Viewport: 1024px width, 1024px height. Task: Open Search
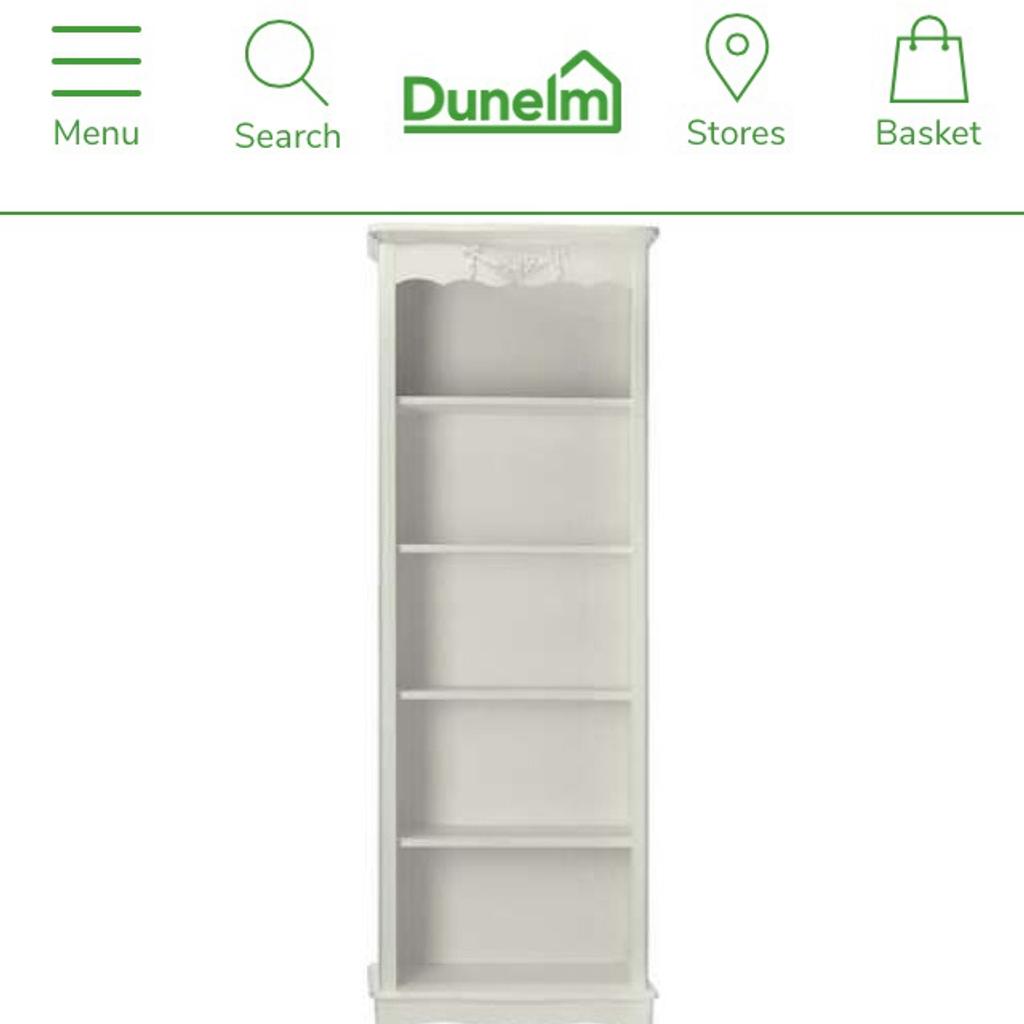[x=287, y=86]
